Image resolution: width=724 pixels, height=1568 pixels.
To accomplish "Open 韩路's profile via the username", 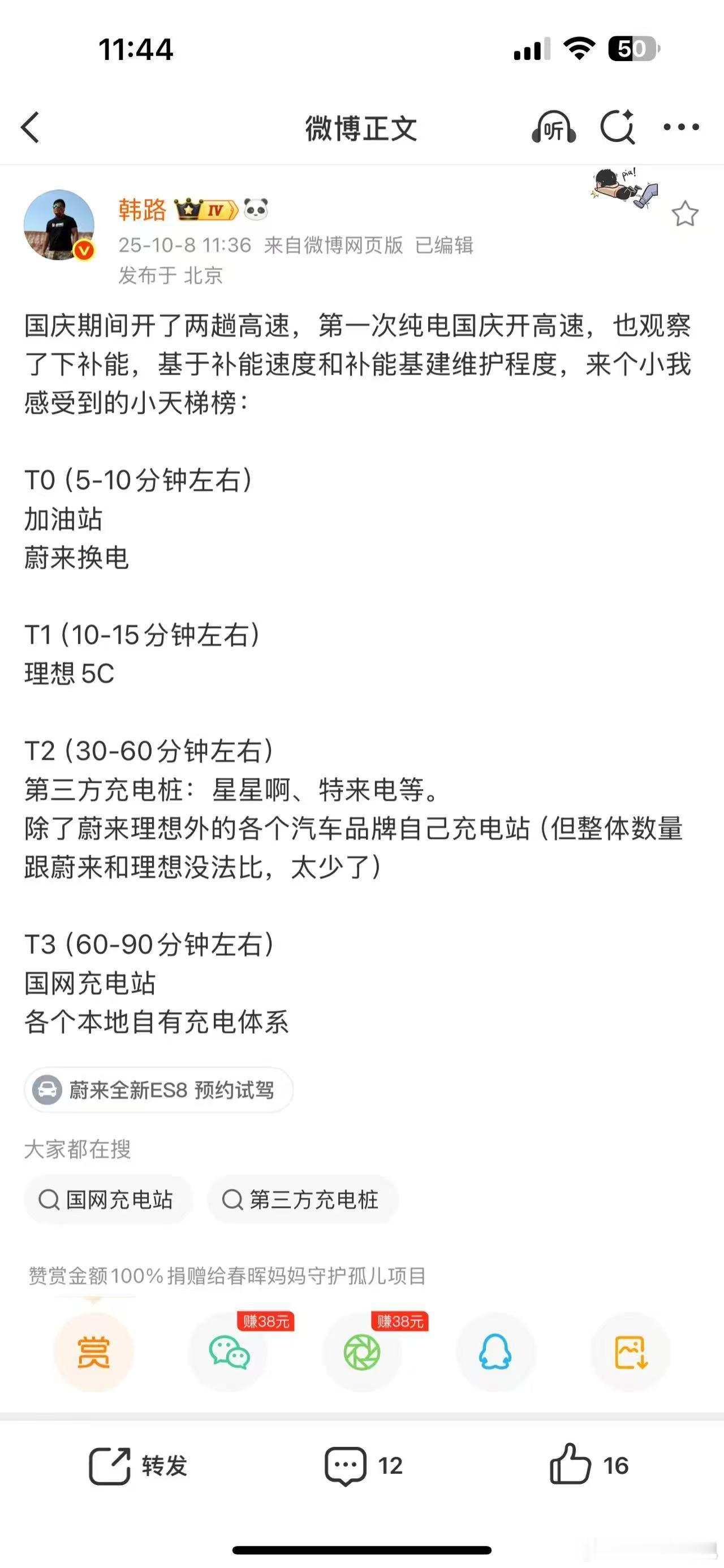I will click(x=142, y=210).
